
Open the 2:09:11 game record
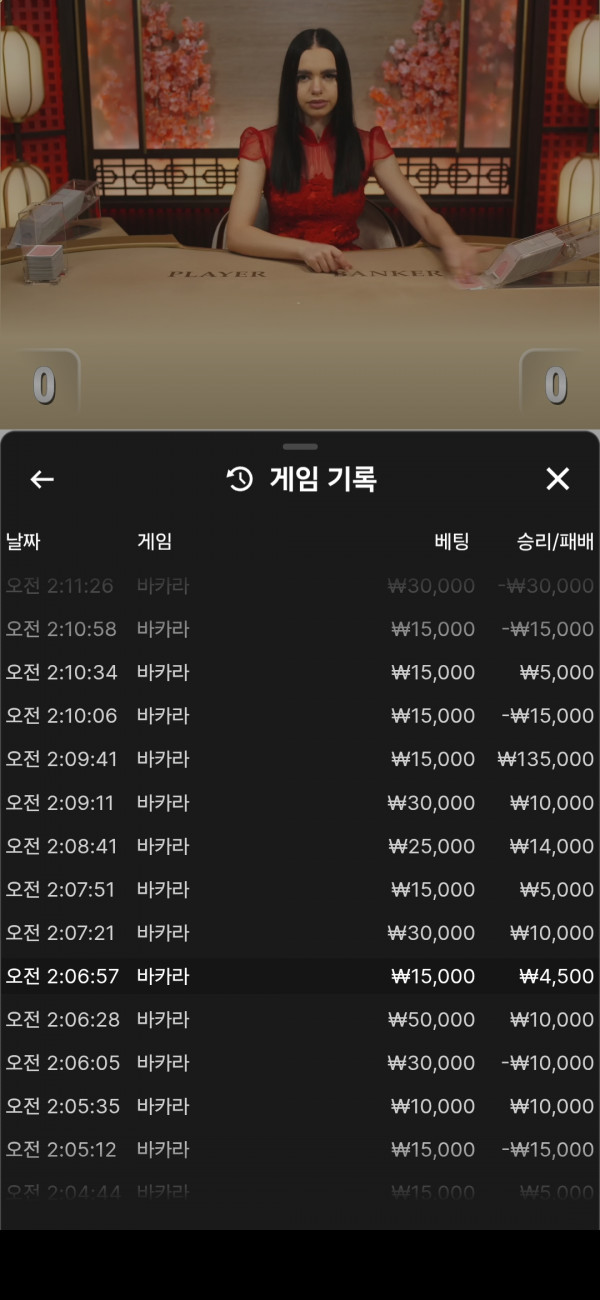pyautogui.click(x=300, y=803)
